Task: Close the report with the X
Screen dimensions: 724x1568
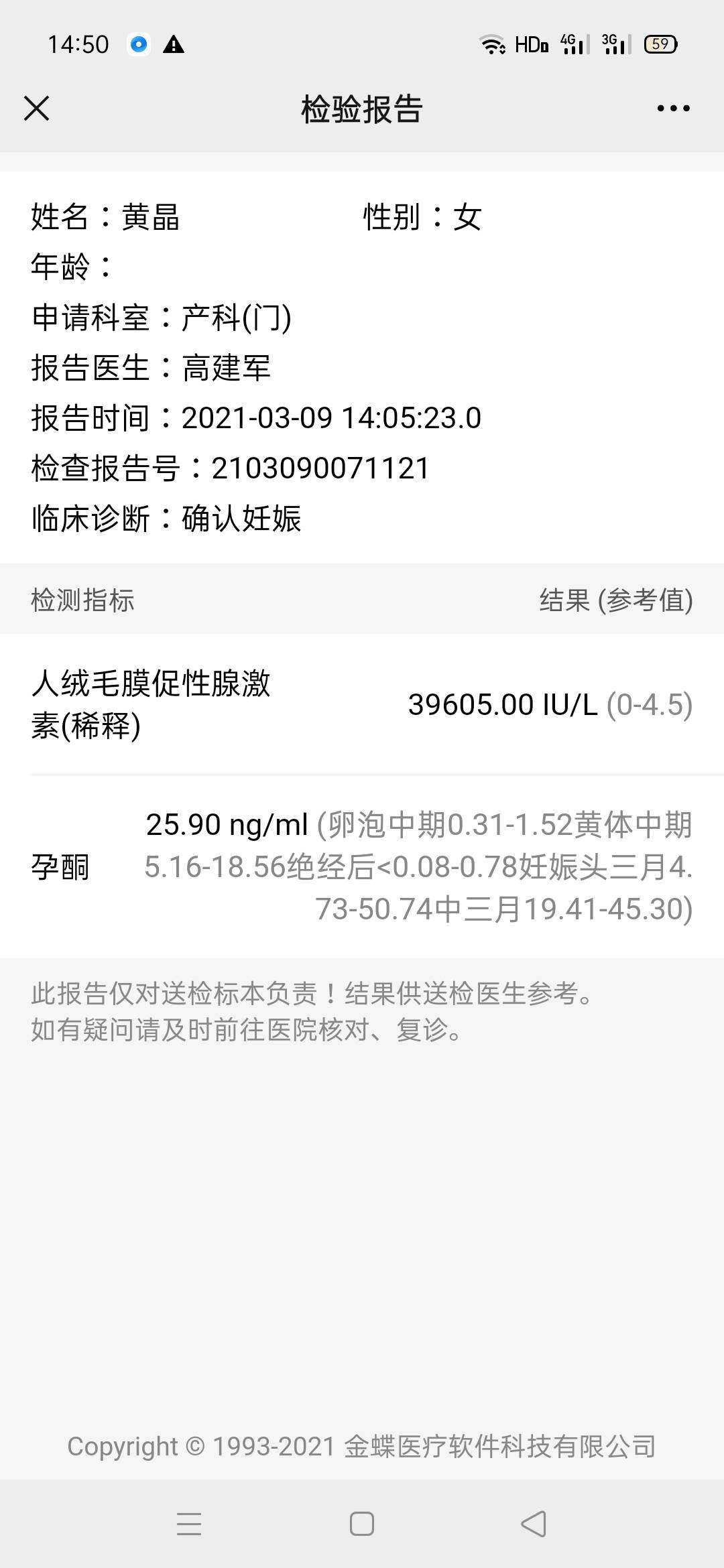Action: click(x=37, y=109)
